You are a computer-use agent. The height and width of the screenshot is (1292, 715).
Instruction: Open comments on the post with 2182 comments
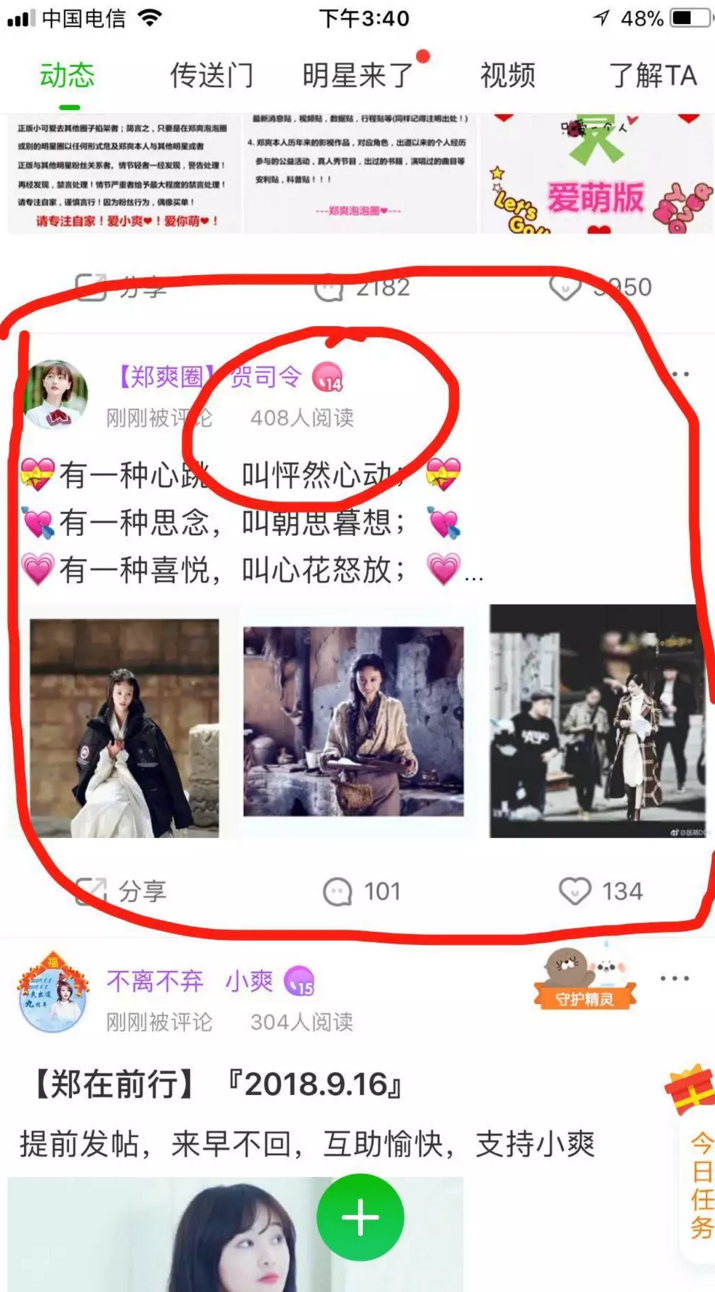pyautogui.click(x=361, y=287)
